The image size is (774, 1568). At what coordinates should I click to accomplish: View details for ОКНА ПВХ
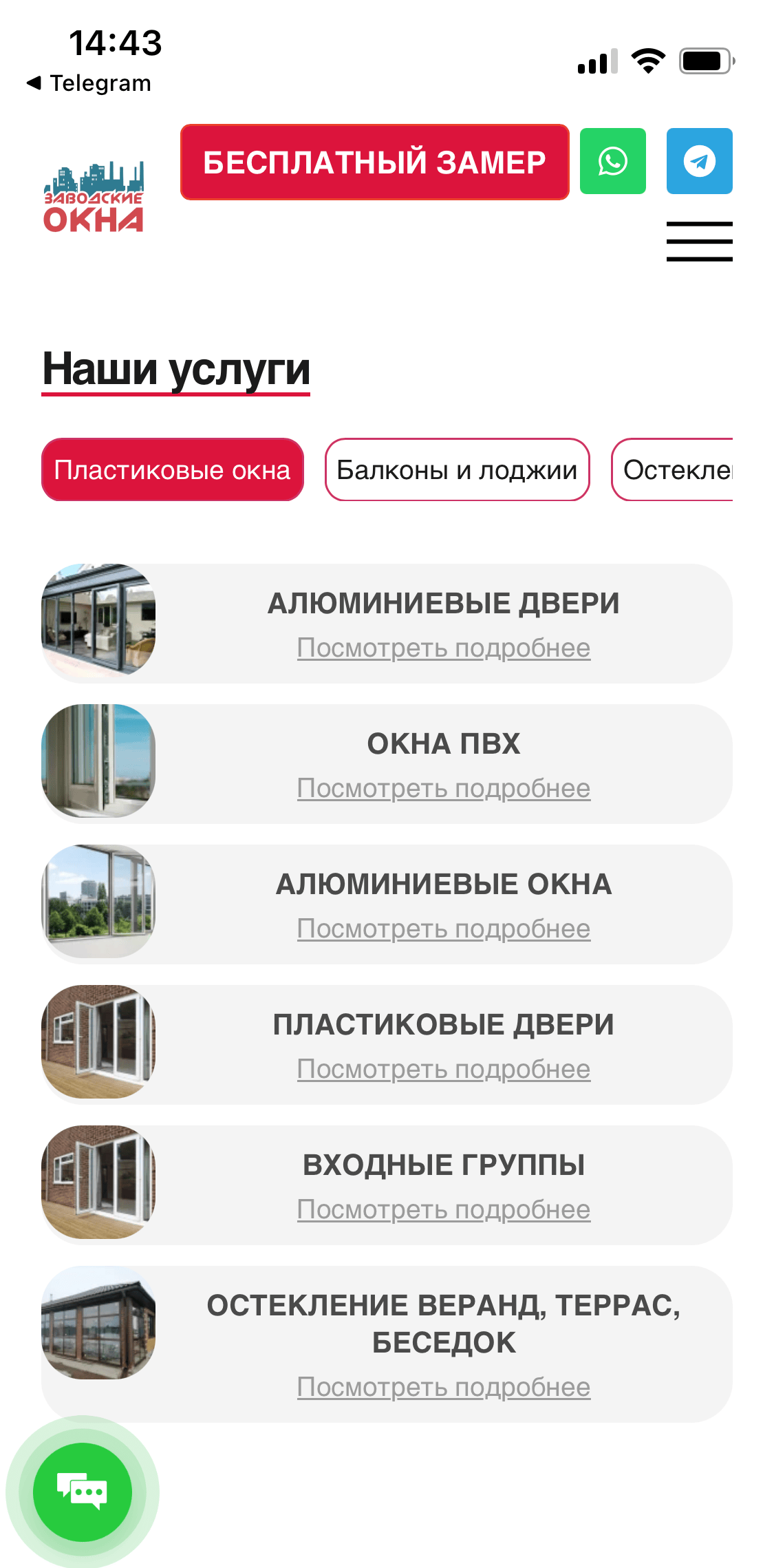click(444, 788)
